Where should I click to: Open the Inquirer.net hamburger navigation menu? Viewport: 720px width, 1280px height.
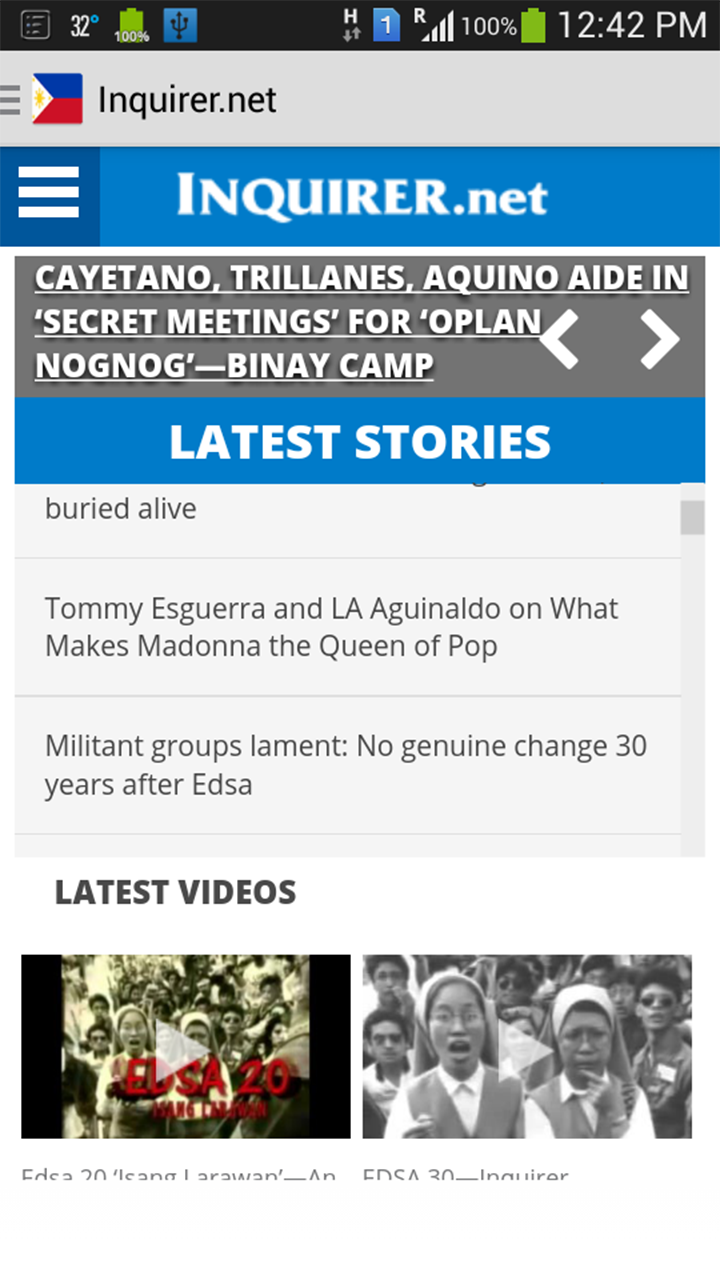[50, 195]
